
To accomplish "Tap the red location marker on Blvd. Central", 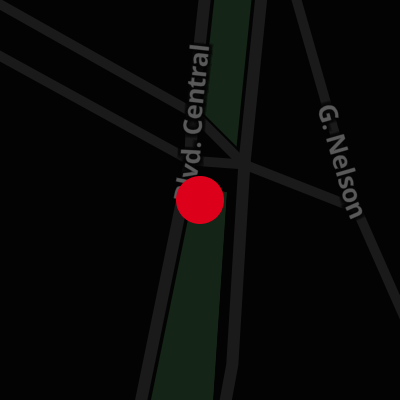I will coord(200,200).
